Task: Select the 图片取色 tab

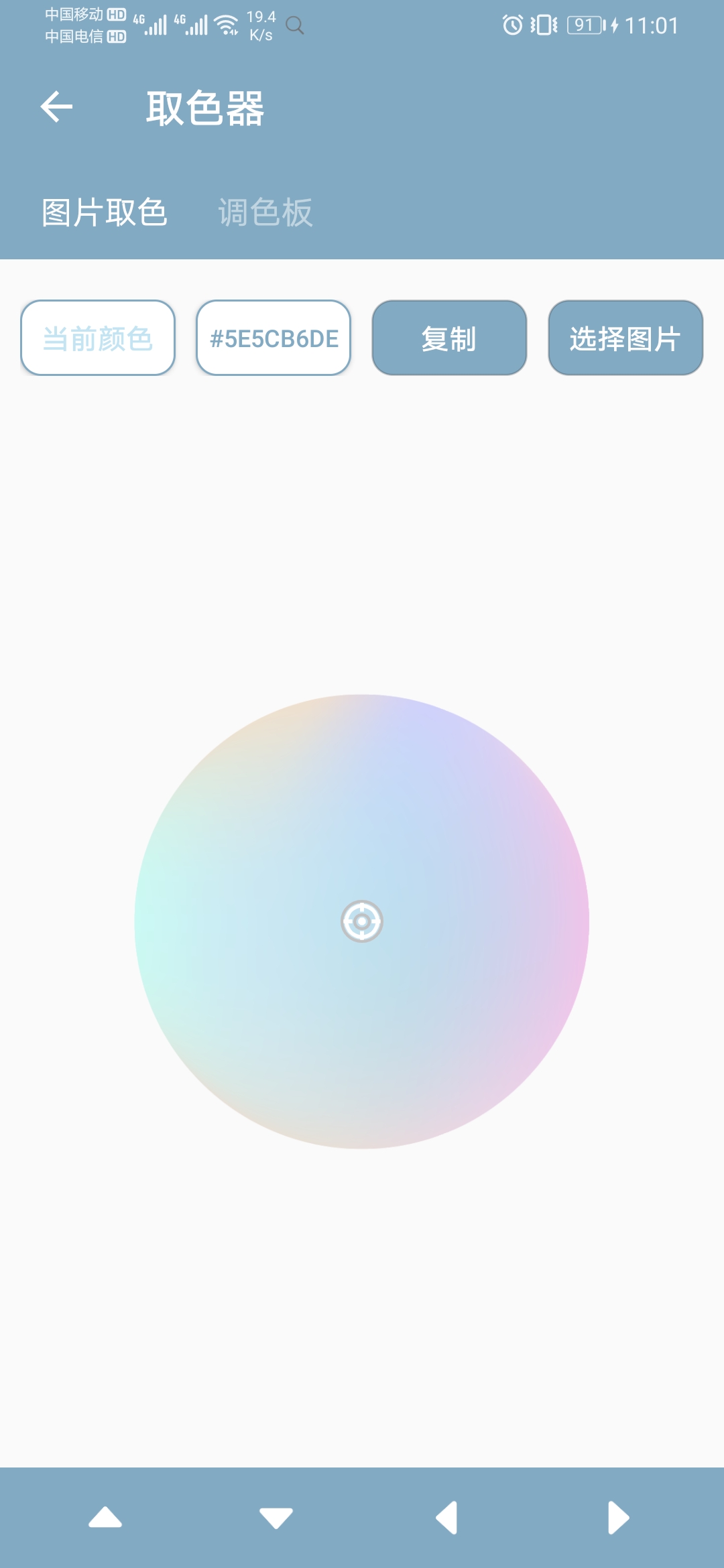Action: pos(105,213)
